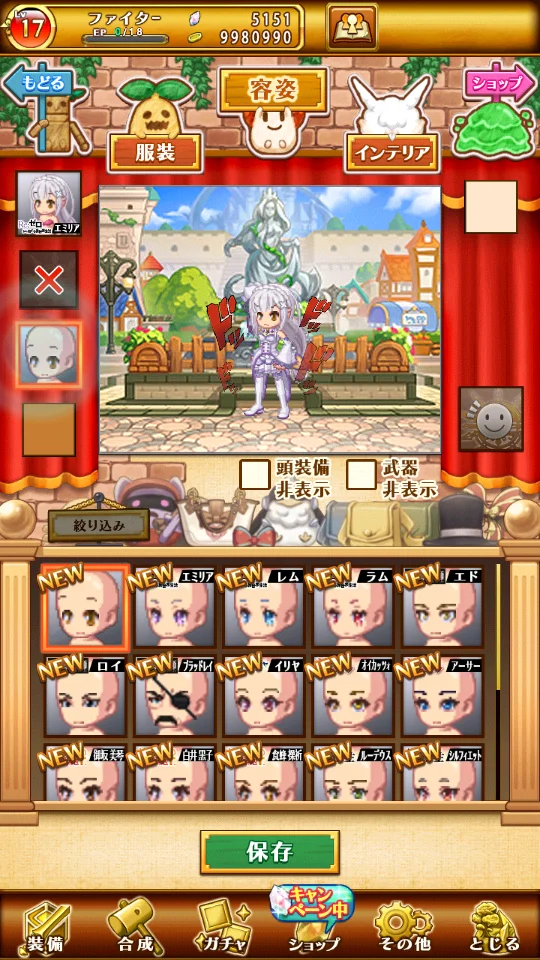
Task: Select the エミリア face option
Action: (x=174, y=607)
